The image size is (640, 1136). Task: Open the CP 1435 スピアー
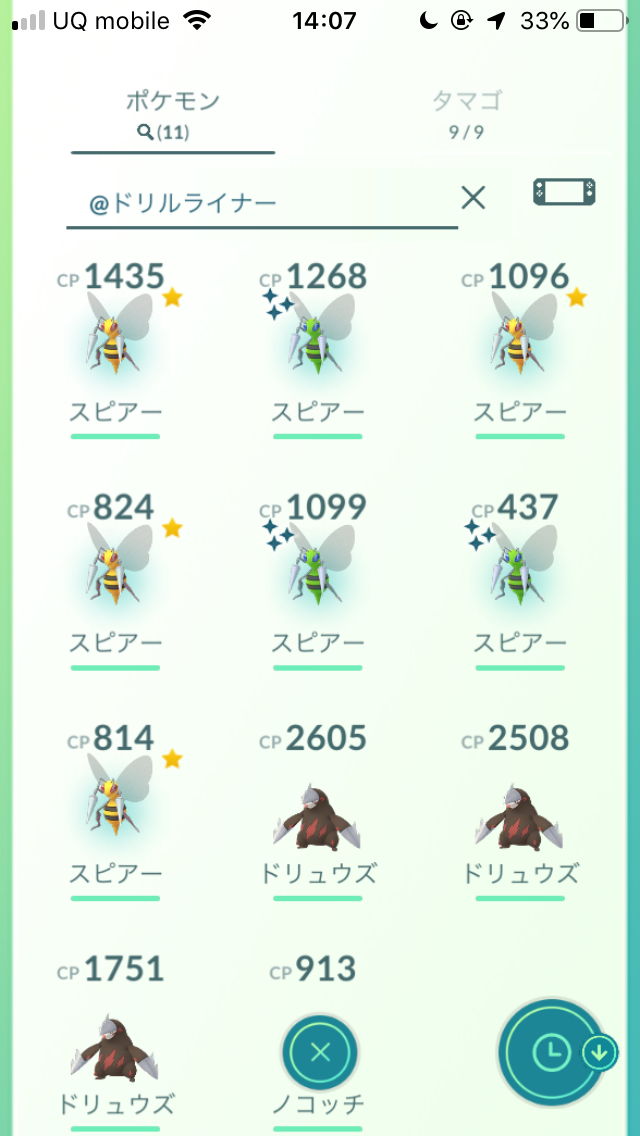click(x=116, y=348)
